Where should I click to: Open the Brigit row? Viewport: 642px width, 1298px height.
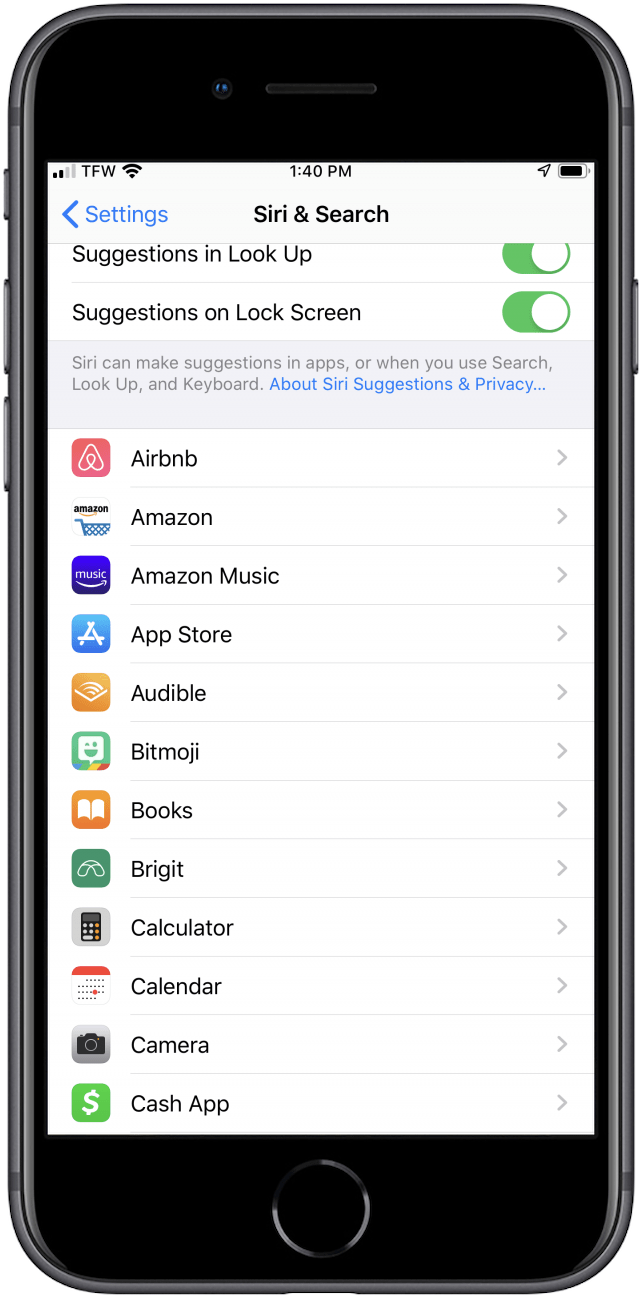pyautogui.click(x=320, y=869)
